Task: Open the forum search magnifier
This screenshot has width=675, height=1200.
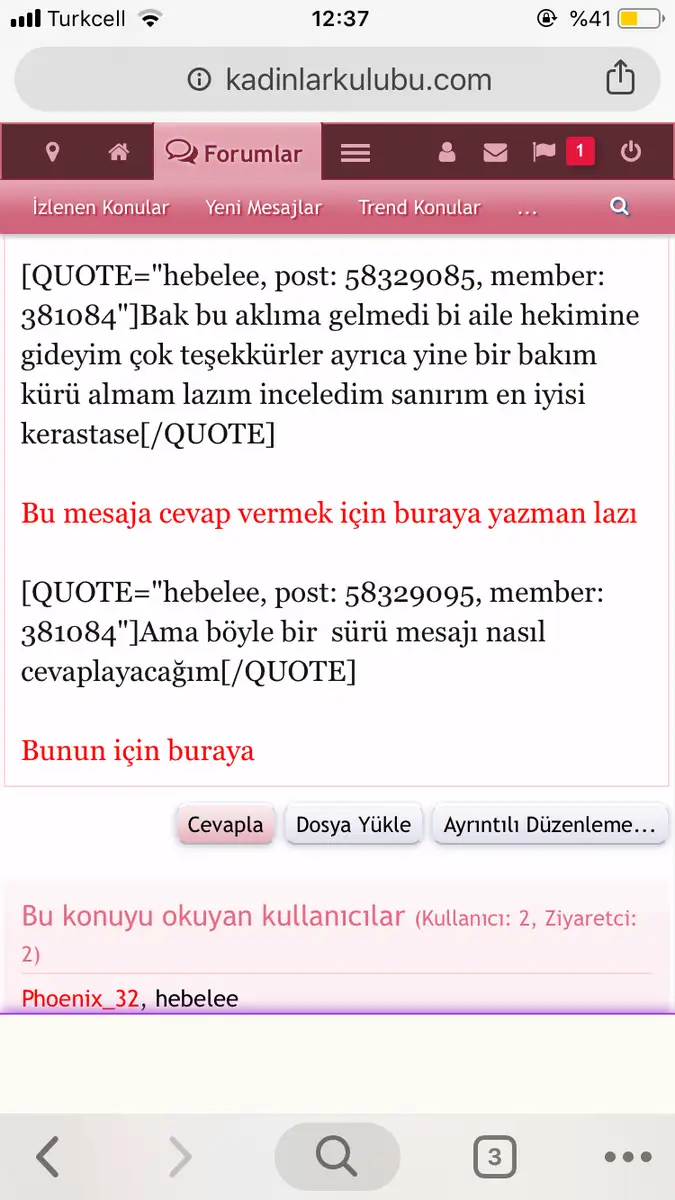Action: point(620,207)
